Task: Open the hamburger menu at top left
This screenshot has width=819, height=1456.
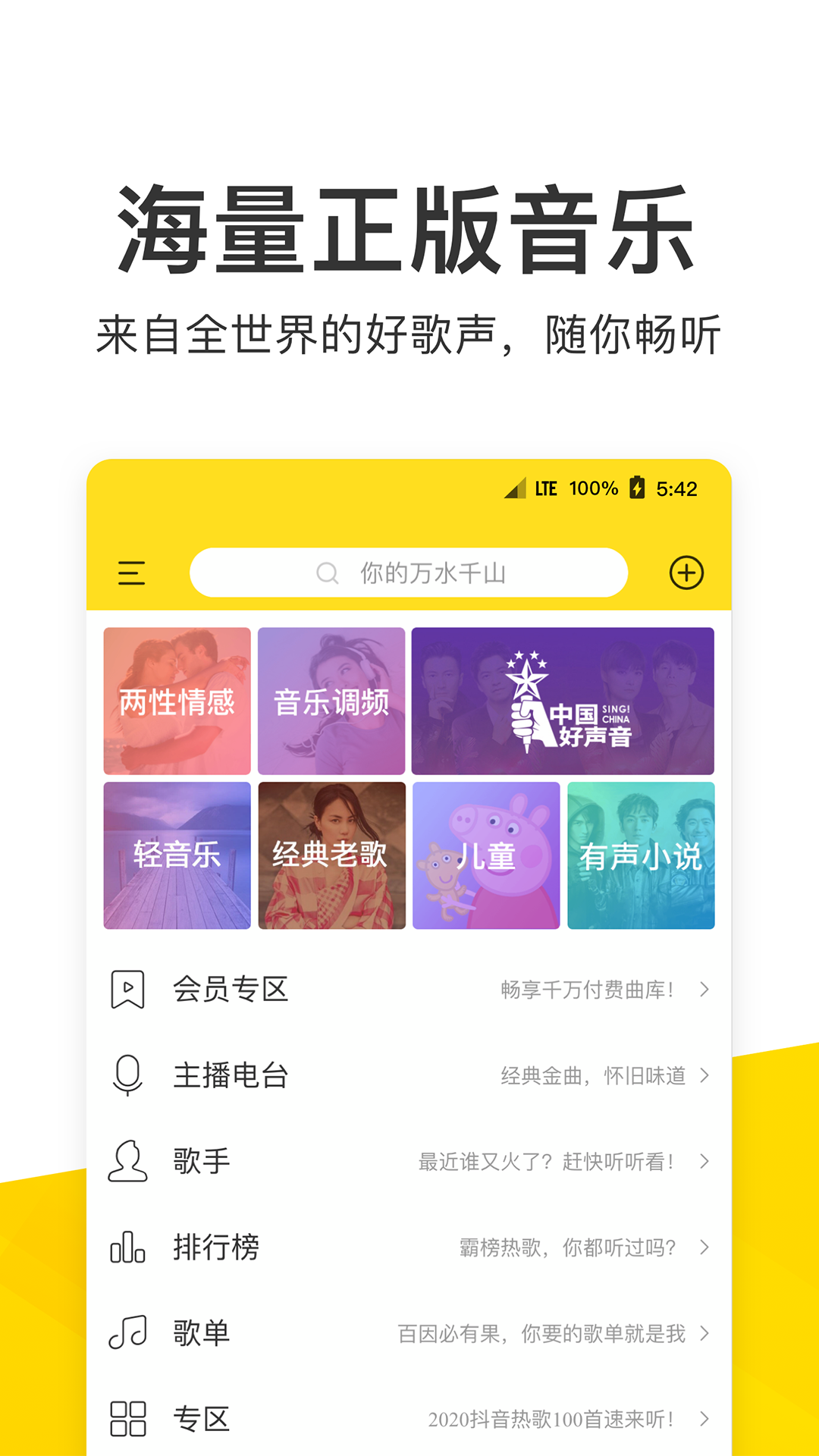Action: [131, 574]
